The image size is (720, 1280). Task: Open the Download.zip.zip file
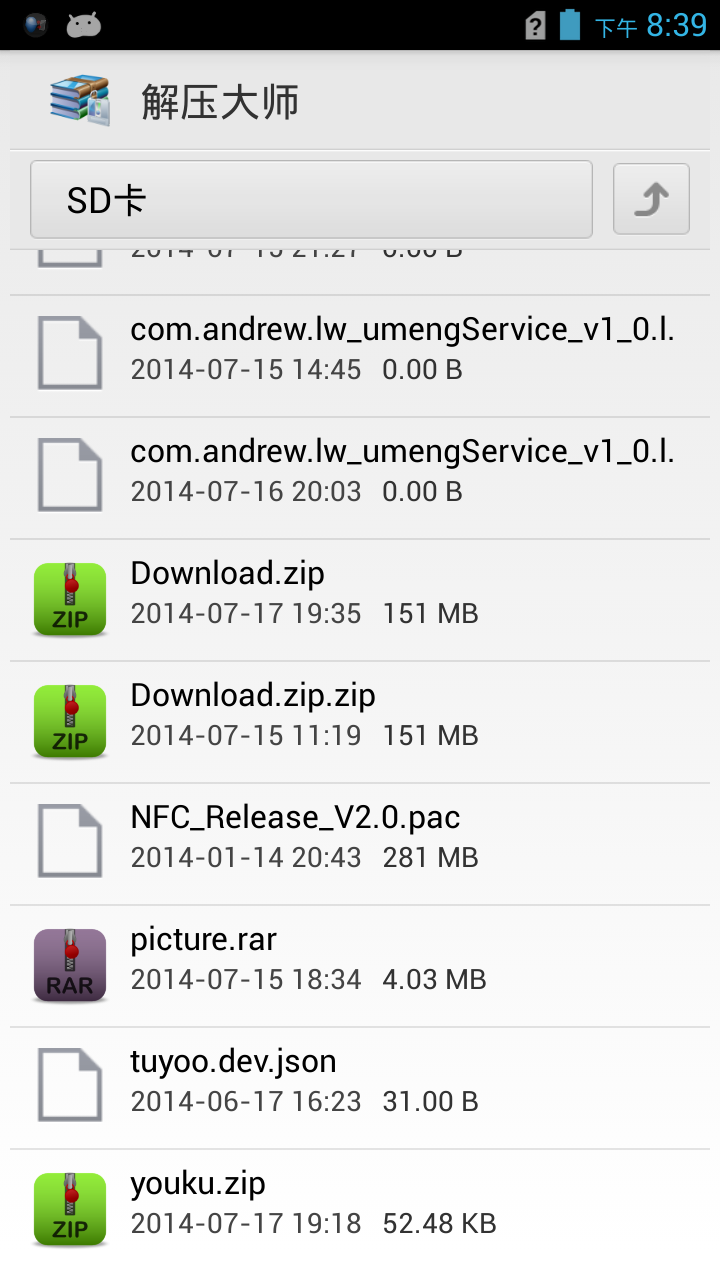click(x=360, y=721)
